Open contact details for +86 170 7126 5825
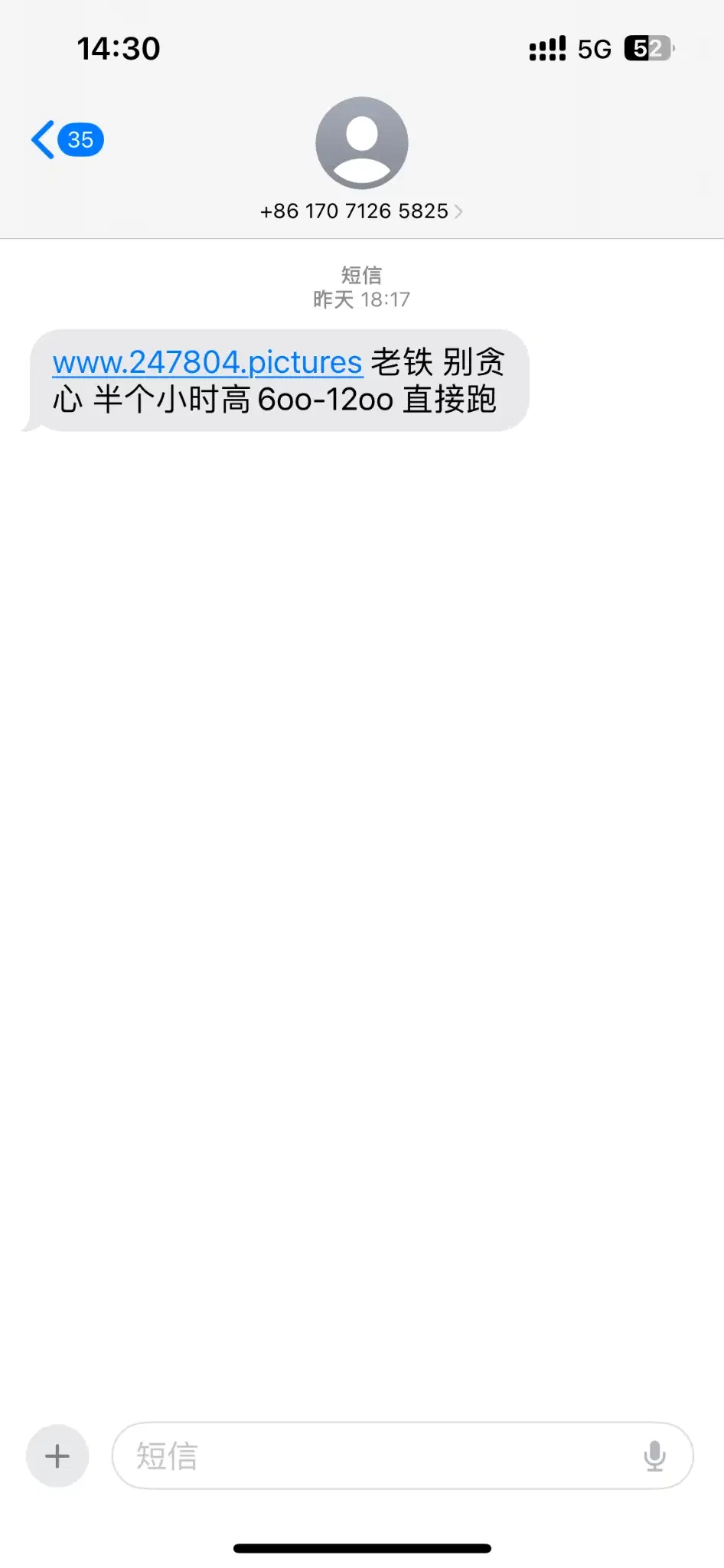 361,211
